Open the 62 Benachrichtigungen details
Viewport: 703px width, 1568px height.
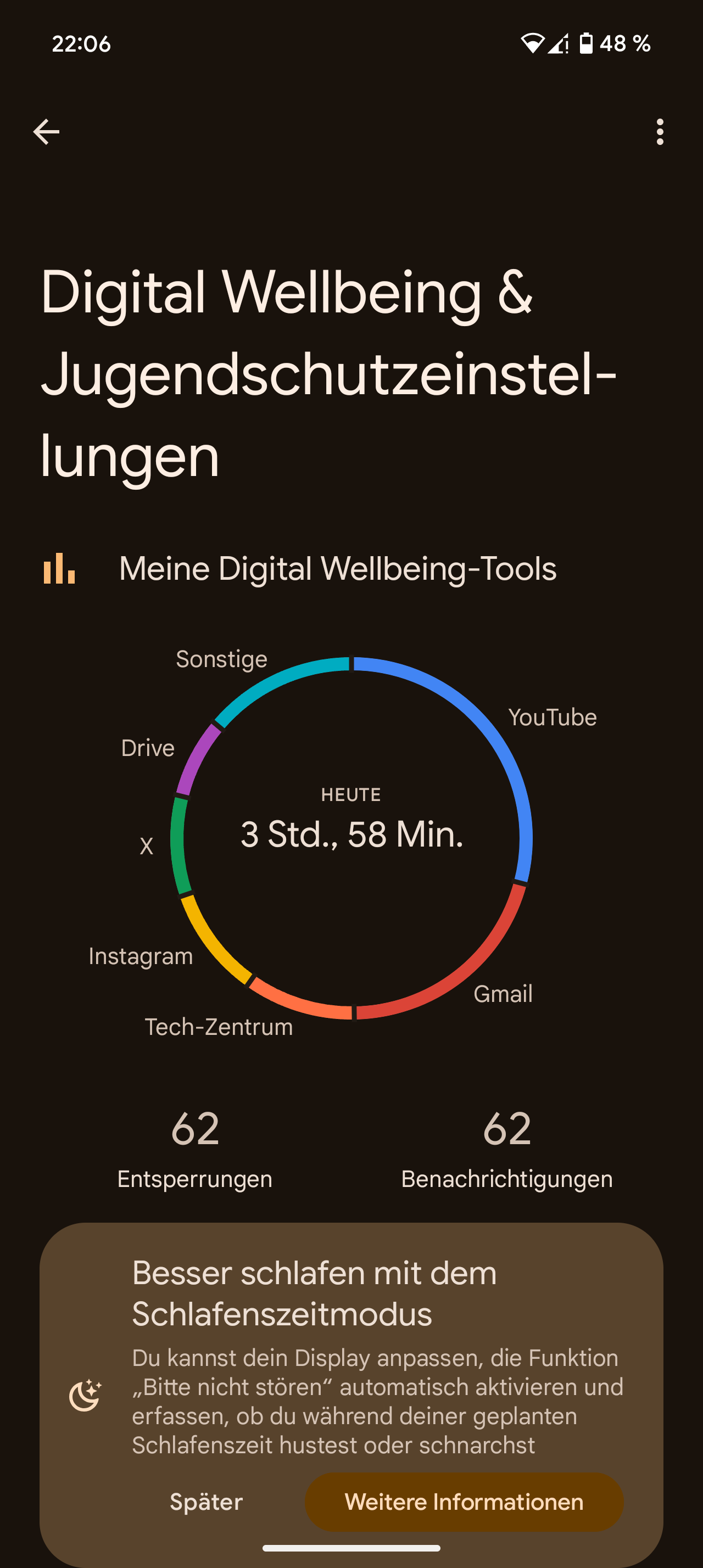pyautogui.click(x=507, y=1148)
